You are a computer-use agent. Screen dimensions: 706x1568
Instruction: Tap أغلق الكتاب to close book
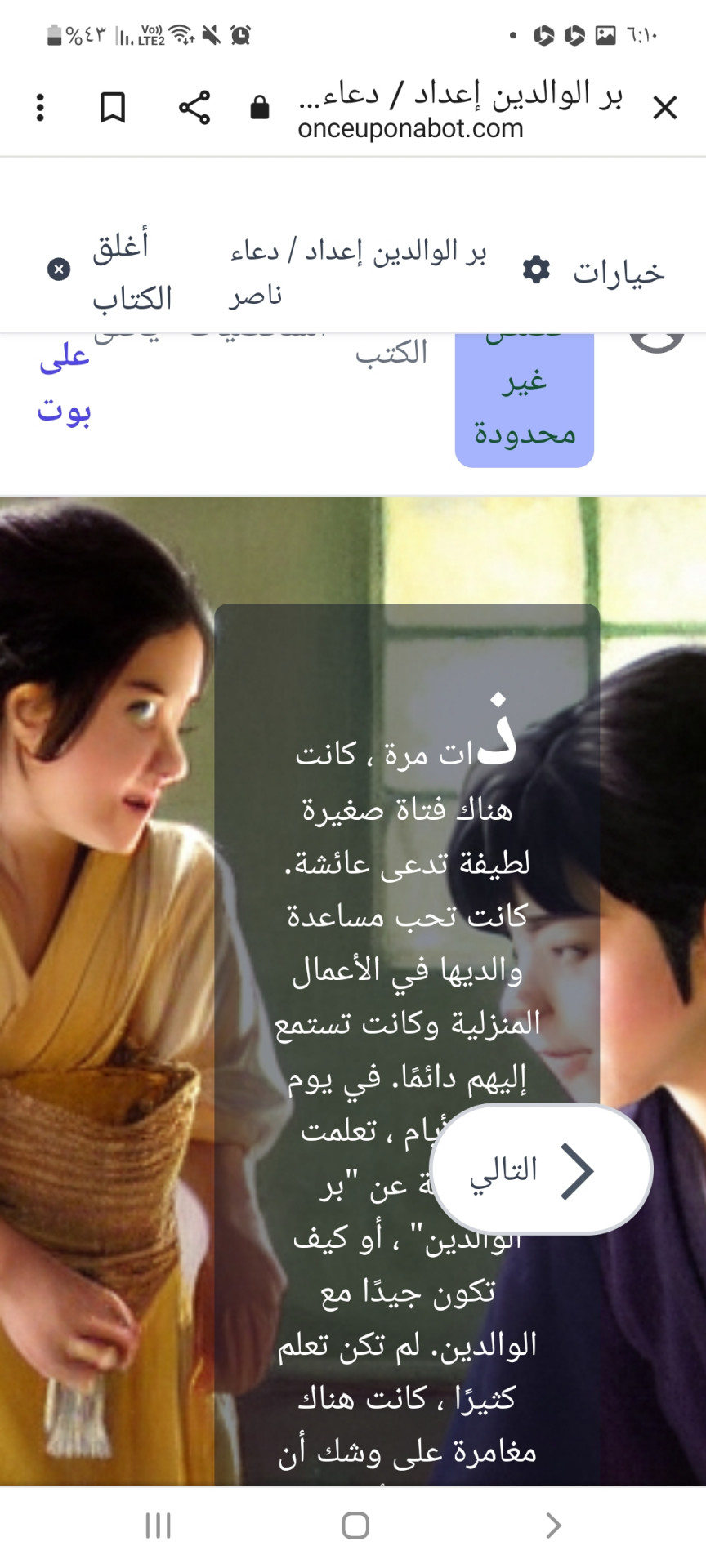[110, 271]
